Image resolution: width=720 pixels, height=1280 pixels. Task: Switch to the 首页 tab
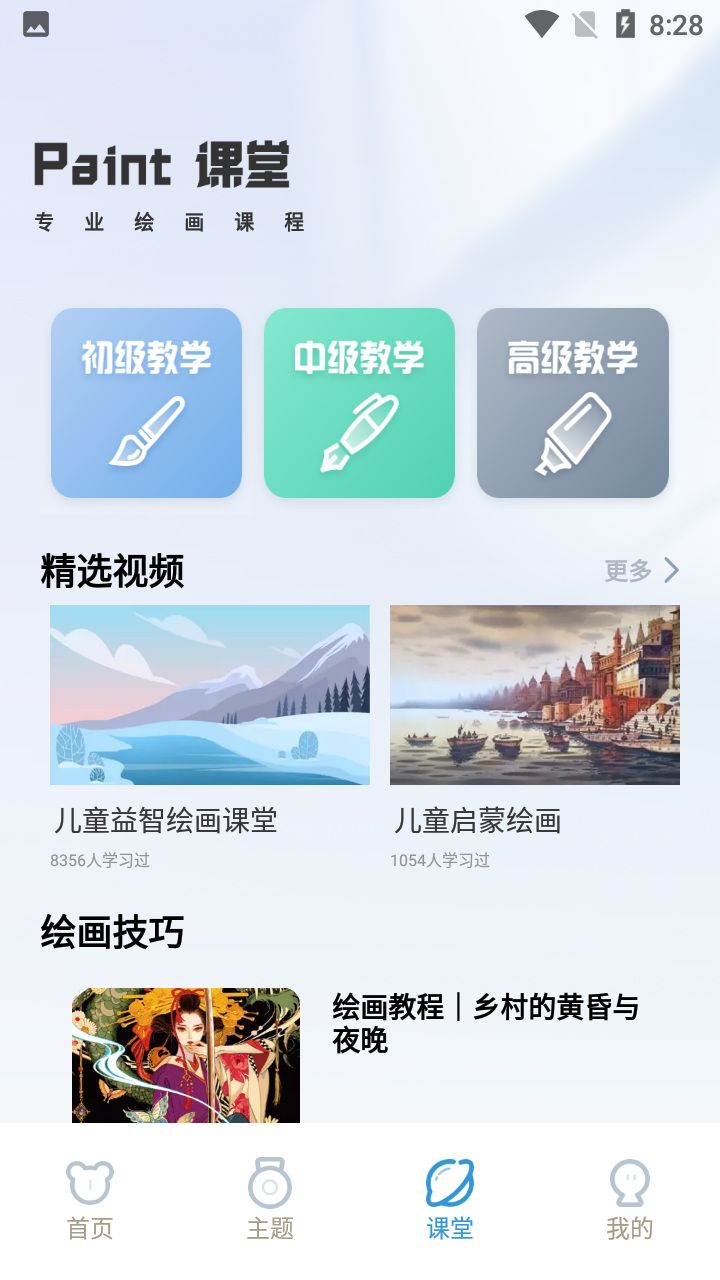point(90,1201)
